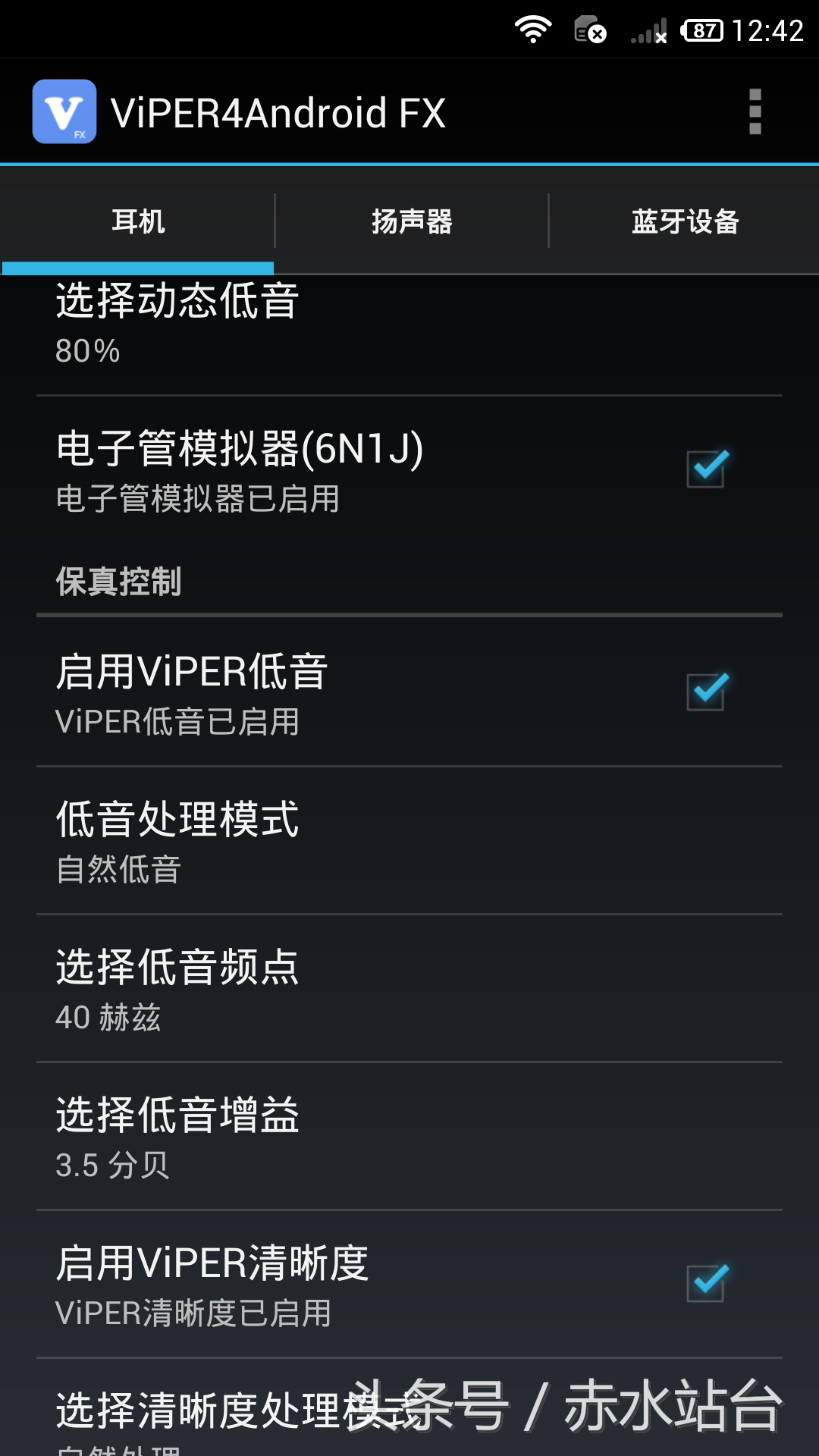Screen dimensions: 819x1456
Task: Open 低音处理模式 setting
Action: pyautogui.click(x=409, y=840)
